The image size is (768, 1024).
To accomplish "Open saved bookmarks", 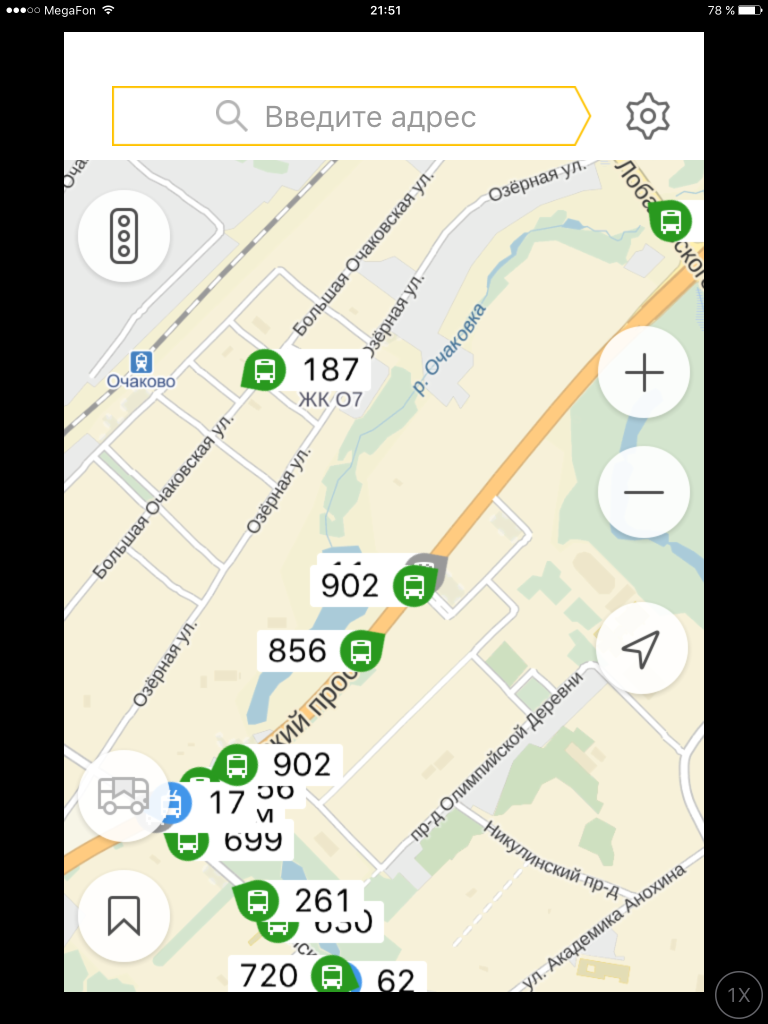I will [x=124, y=916].
